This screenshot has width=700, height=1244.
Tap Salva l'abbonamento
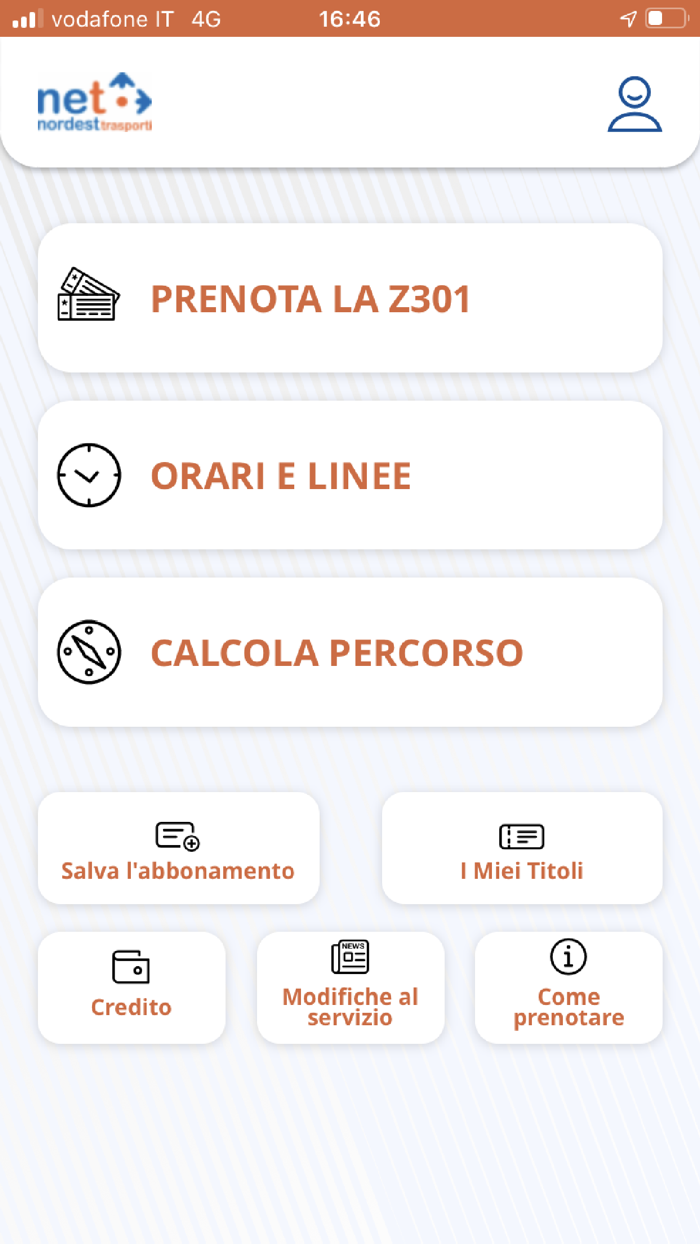pos(179,848)
